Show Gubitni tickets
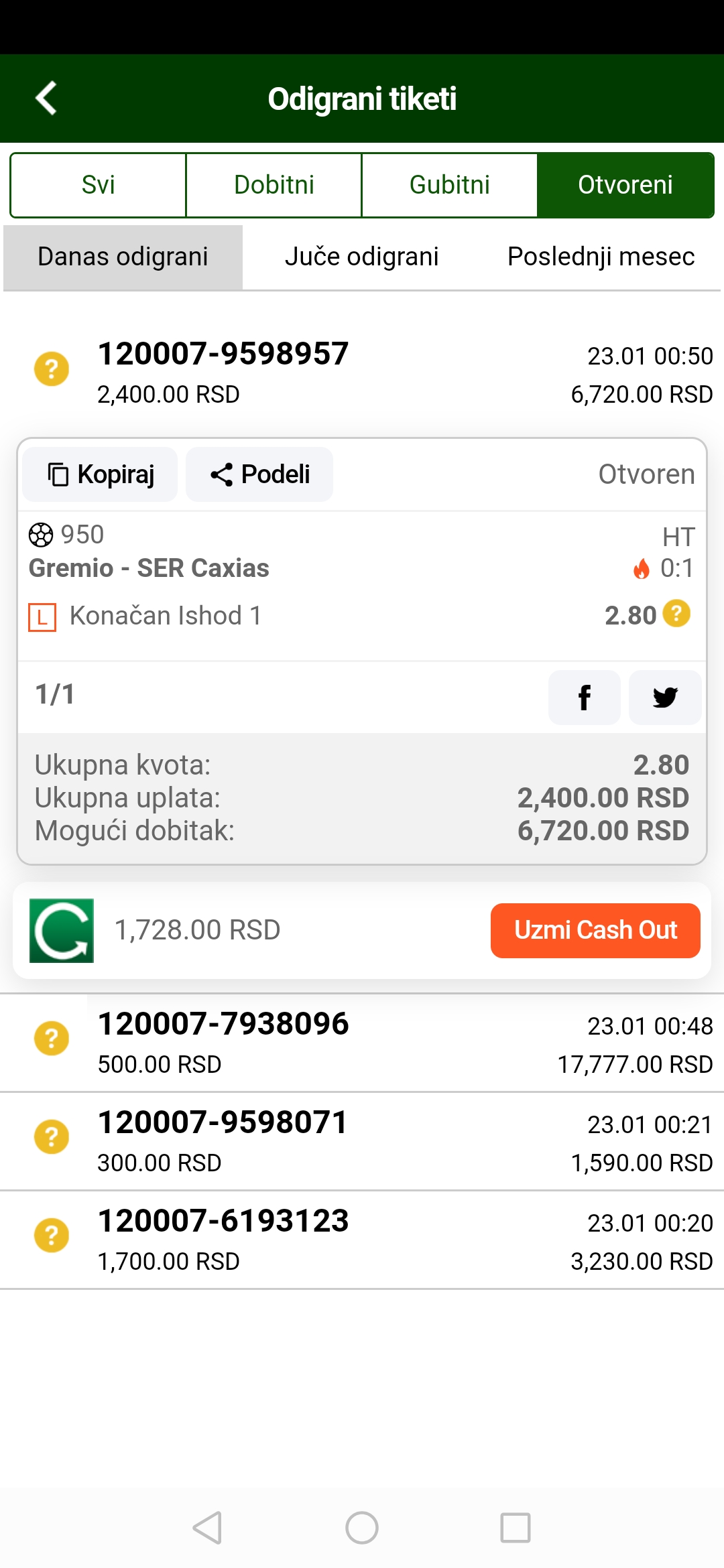Viewport: 724px width, 1568px height. point(449,185)
